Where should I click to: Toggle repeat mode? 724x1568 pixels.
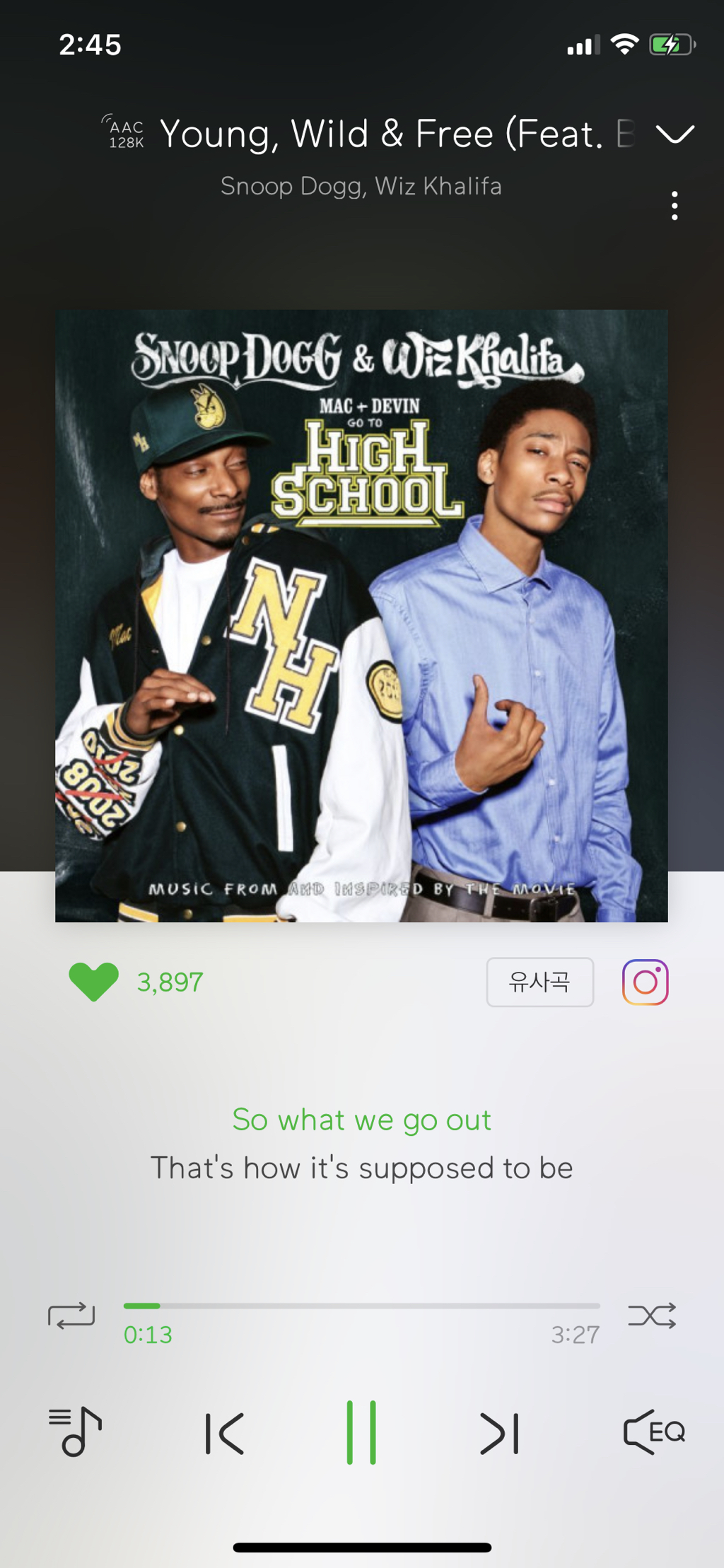pos(71,1316)
